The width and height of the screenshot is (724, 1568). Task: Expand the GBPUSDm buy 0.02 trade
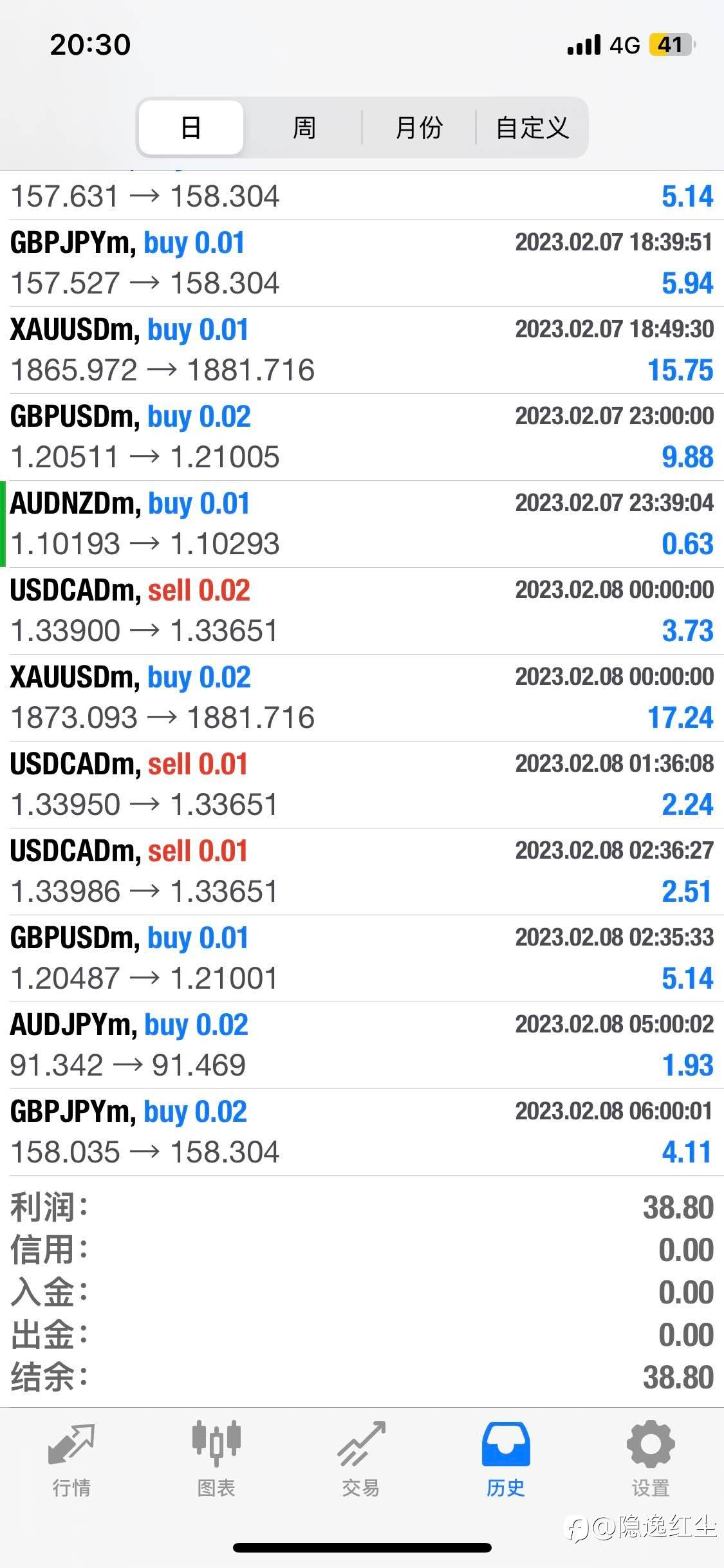[362, 437]
